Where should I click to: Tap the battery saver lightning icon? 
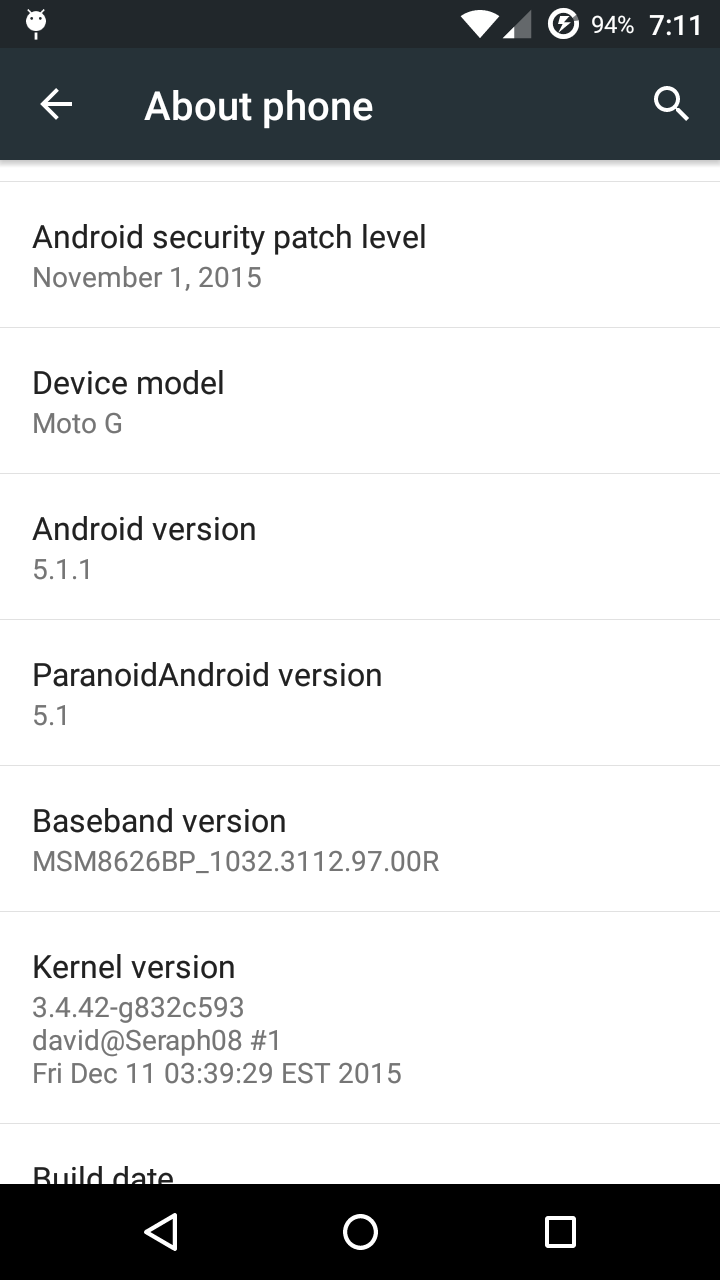pyautogui.click(x=563, y=24)
